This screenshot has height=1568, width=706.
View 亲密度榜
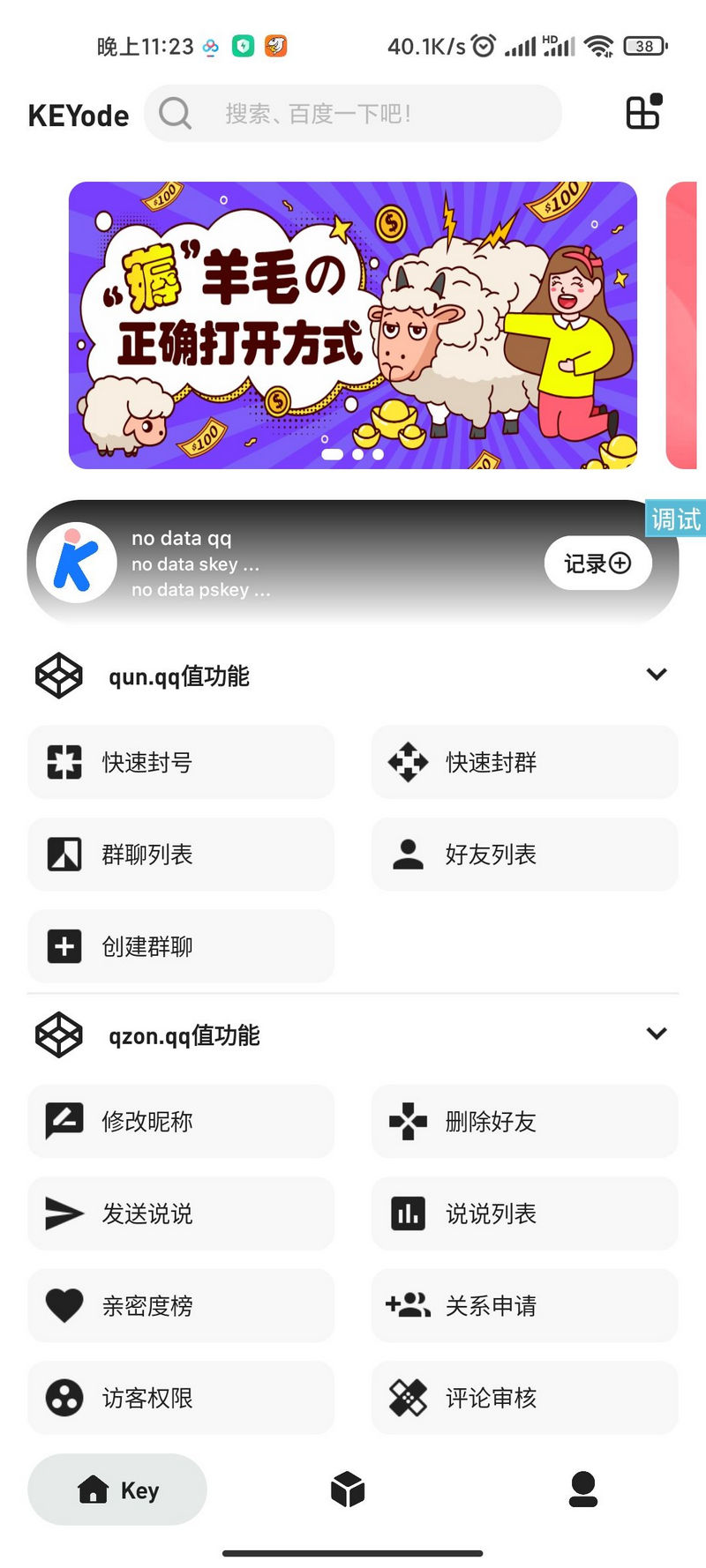pos(181,1305)
